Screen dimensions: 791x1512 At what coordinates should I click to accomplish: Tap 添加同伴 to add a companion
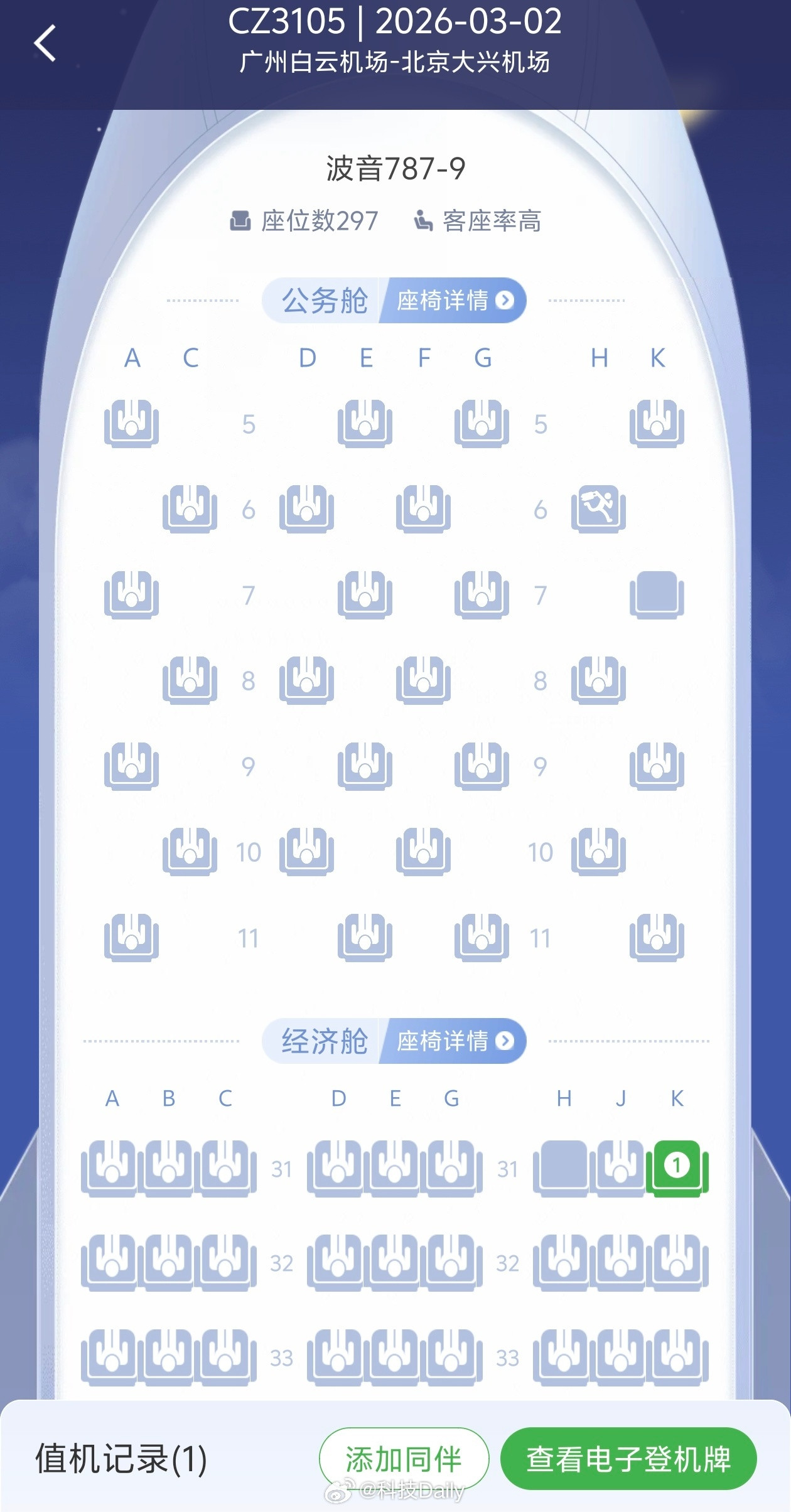click(404, 1458)
